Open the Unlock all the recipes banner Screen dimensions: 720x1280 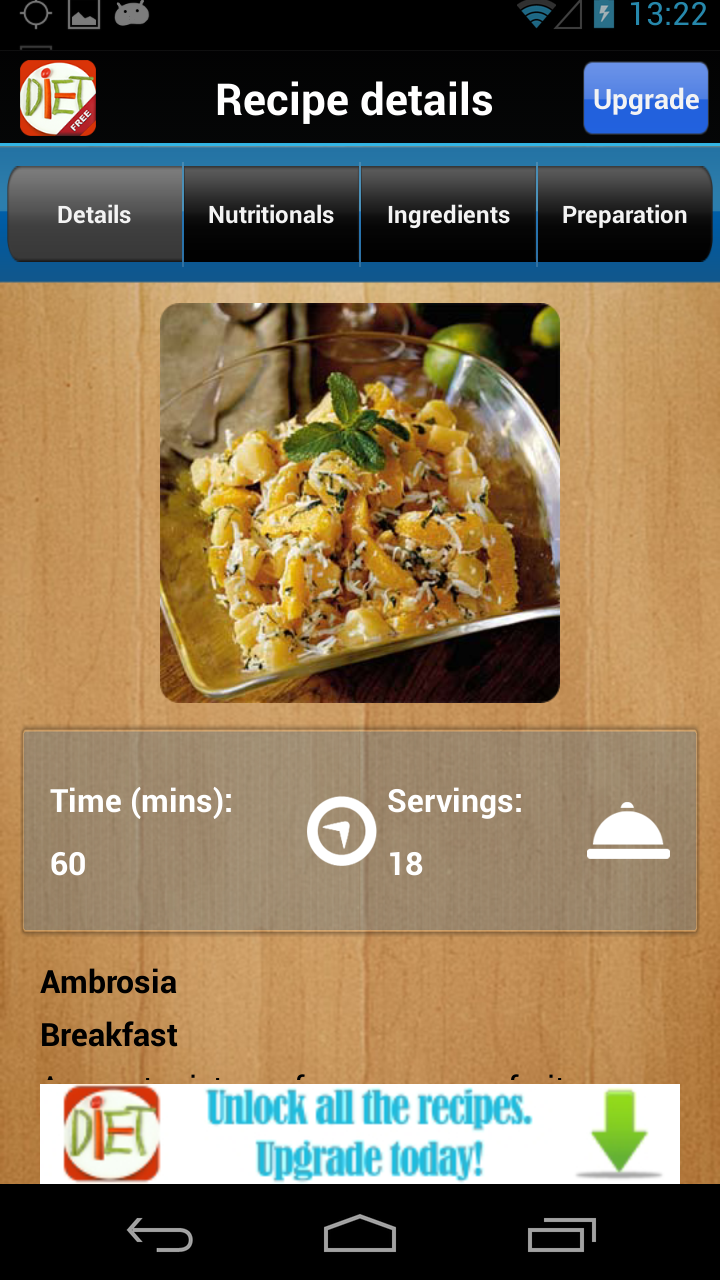360,1134
